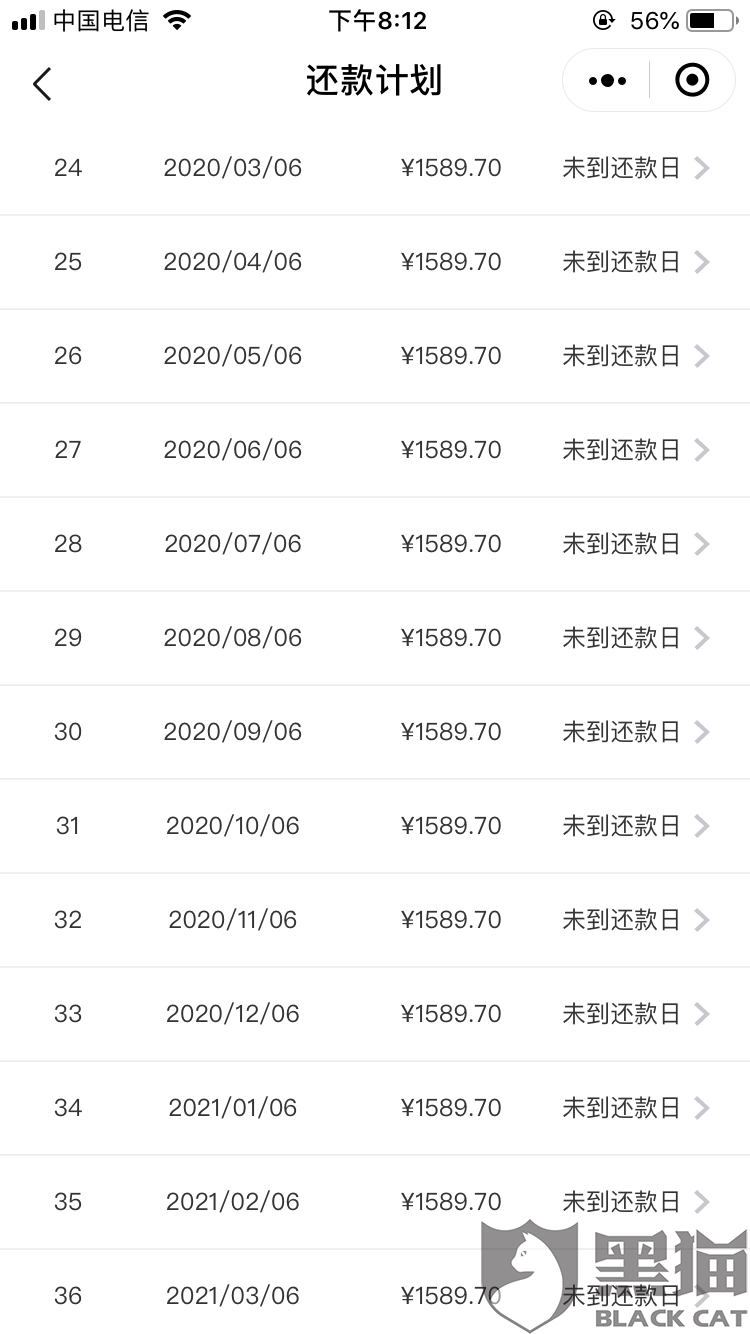Open the mini program more options menu
Image resolution: width=750 pixels, height=1334 pixels.
[x=608, y=81]
